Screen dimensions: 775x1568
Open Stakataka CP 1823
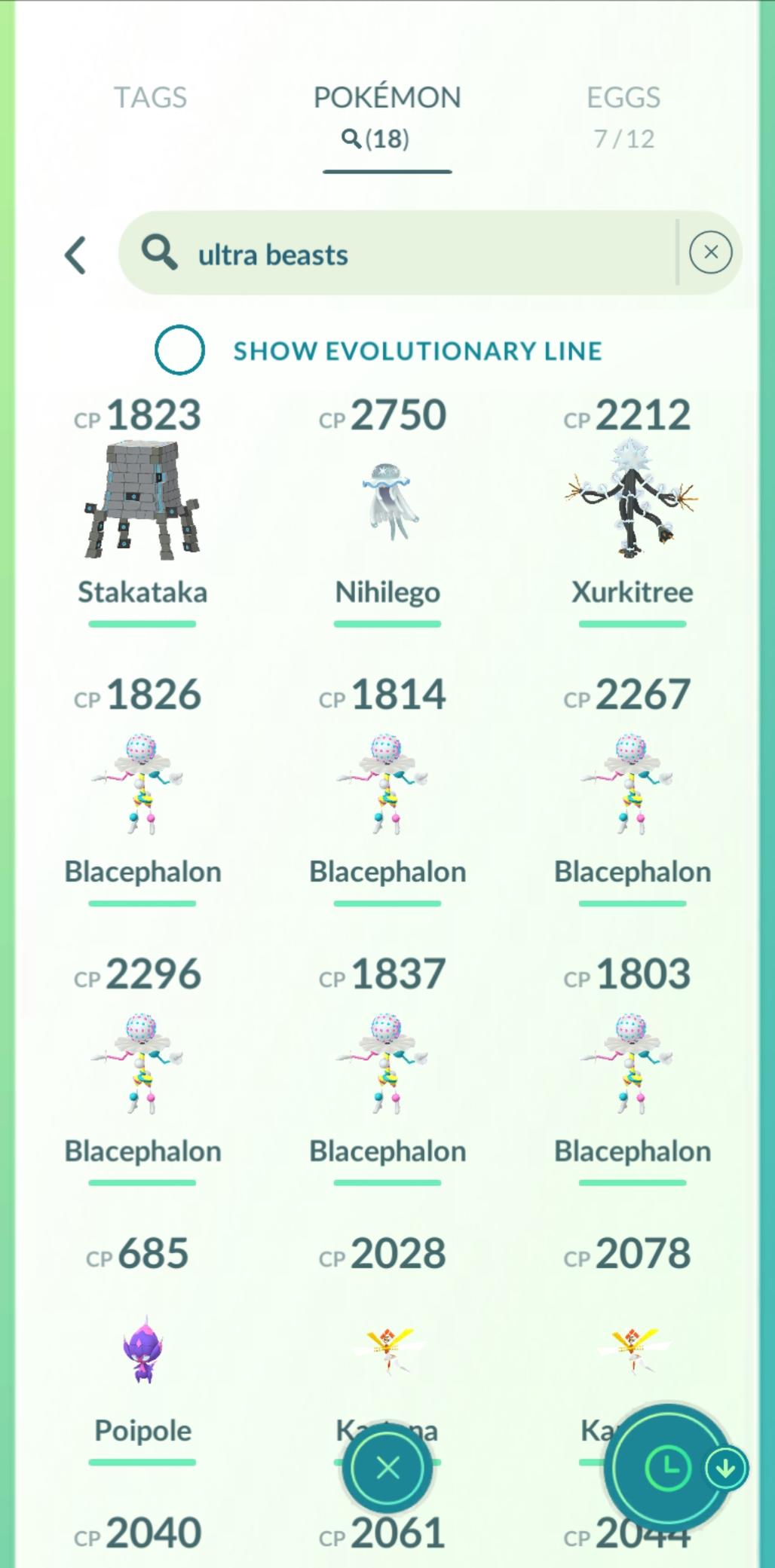click(142, 501)
